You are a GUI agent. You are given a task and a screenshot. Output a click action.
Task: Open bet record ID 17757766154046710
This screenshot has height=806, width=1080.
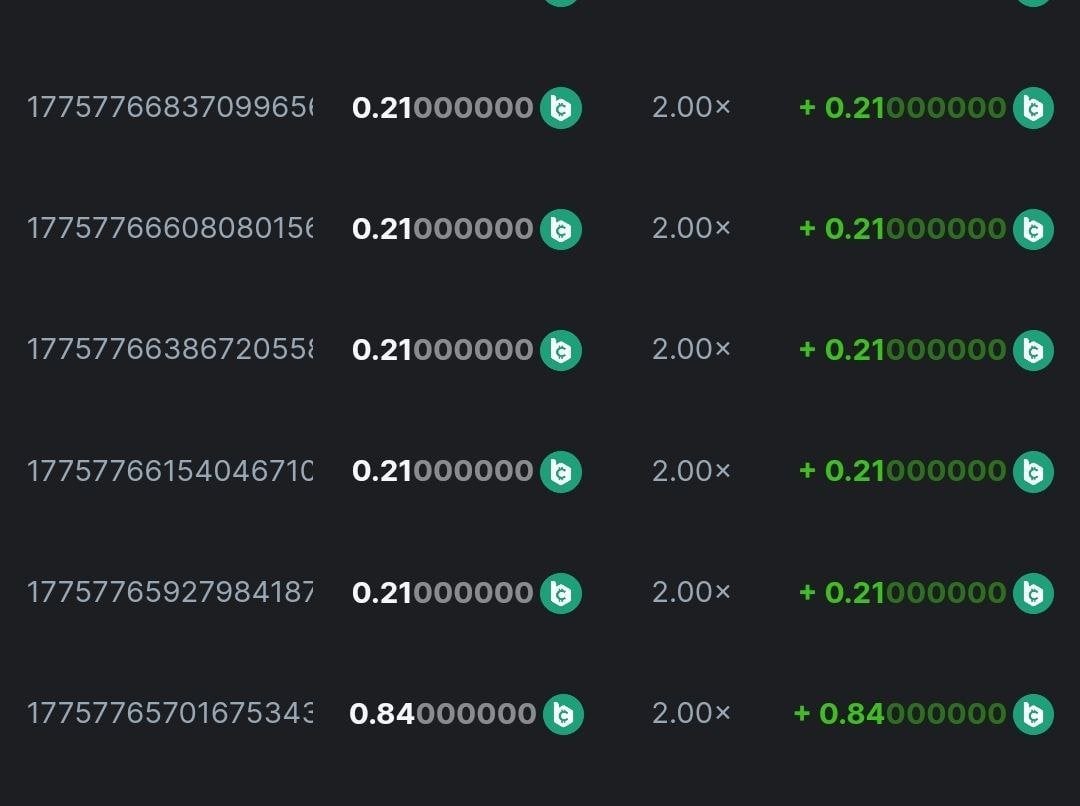tap(170, 471)
